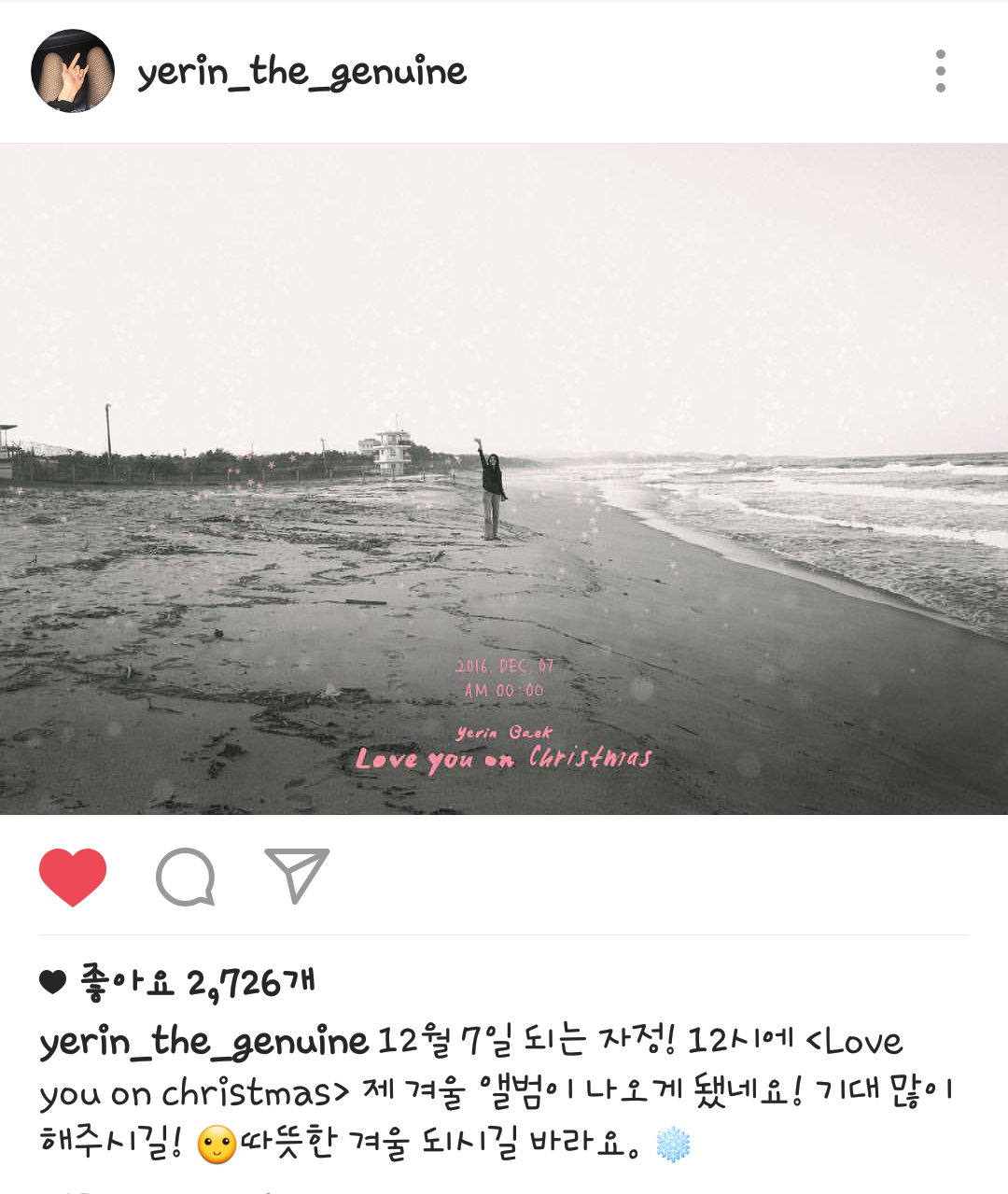View the 2,726 likes list

pyautogui.click(x=198, y=982)
